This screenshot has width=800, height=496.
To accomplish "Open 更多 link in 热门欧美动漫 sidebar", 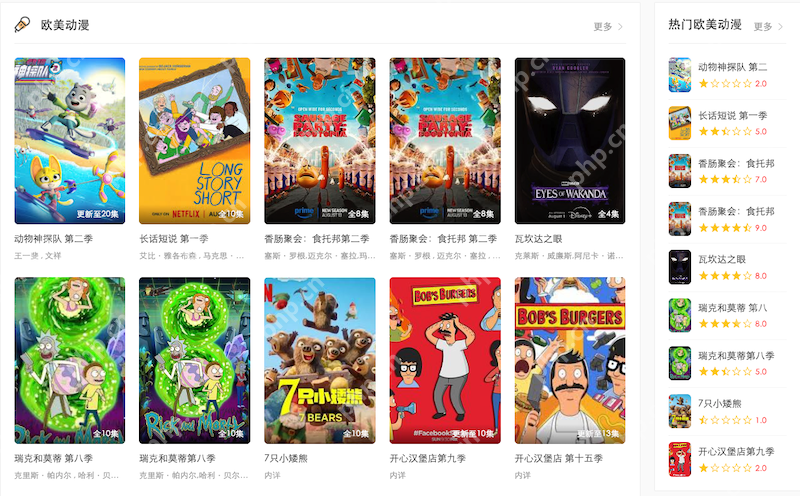I will [768, 27].
